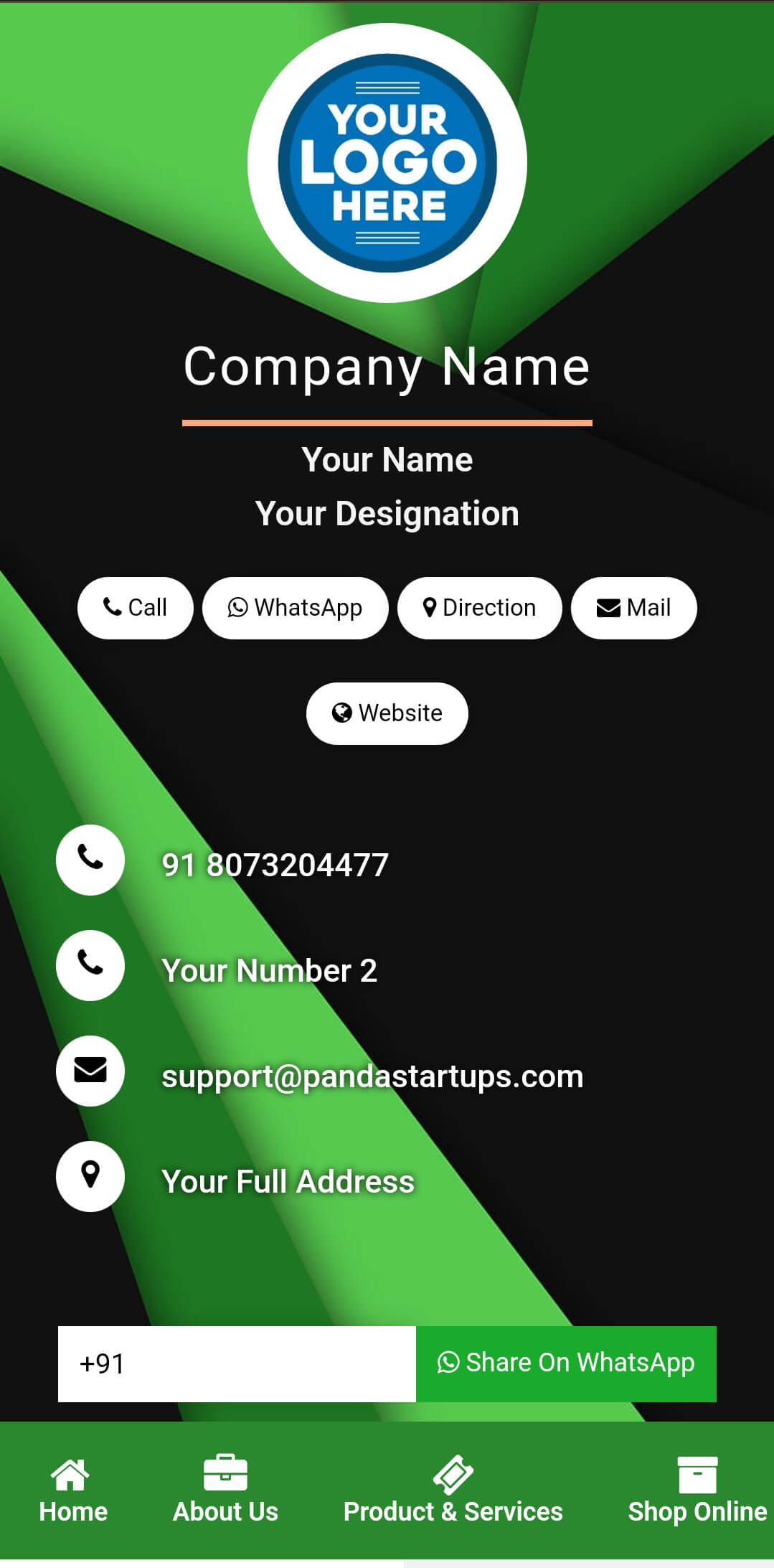The height and width of the screenshot is (1568, 774).
Task: Go to the Home tab
Action: pyautogui.click(x=73, y=1490)
